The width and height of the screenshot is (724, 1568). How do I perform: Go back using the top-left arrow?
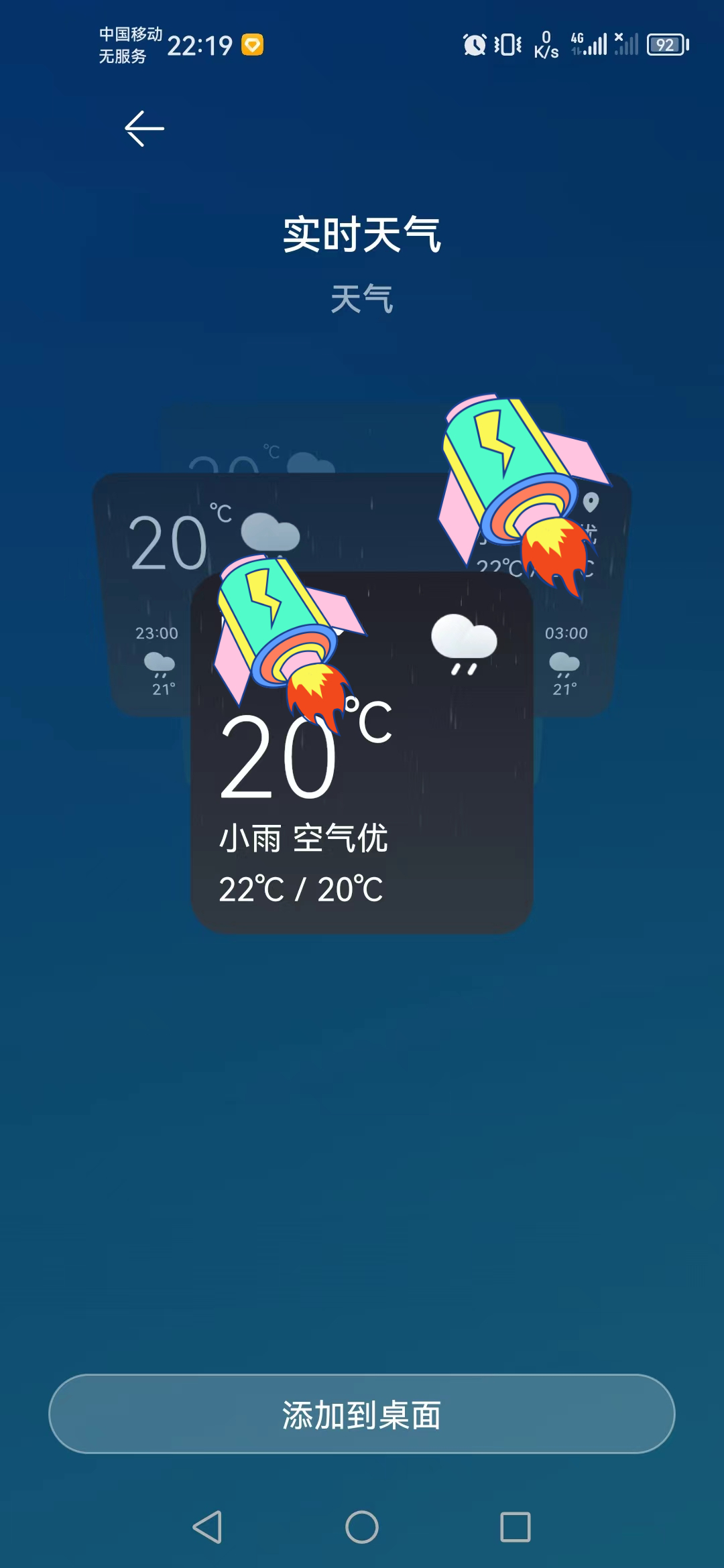point(144,129)
